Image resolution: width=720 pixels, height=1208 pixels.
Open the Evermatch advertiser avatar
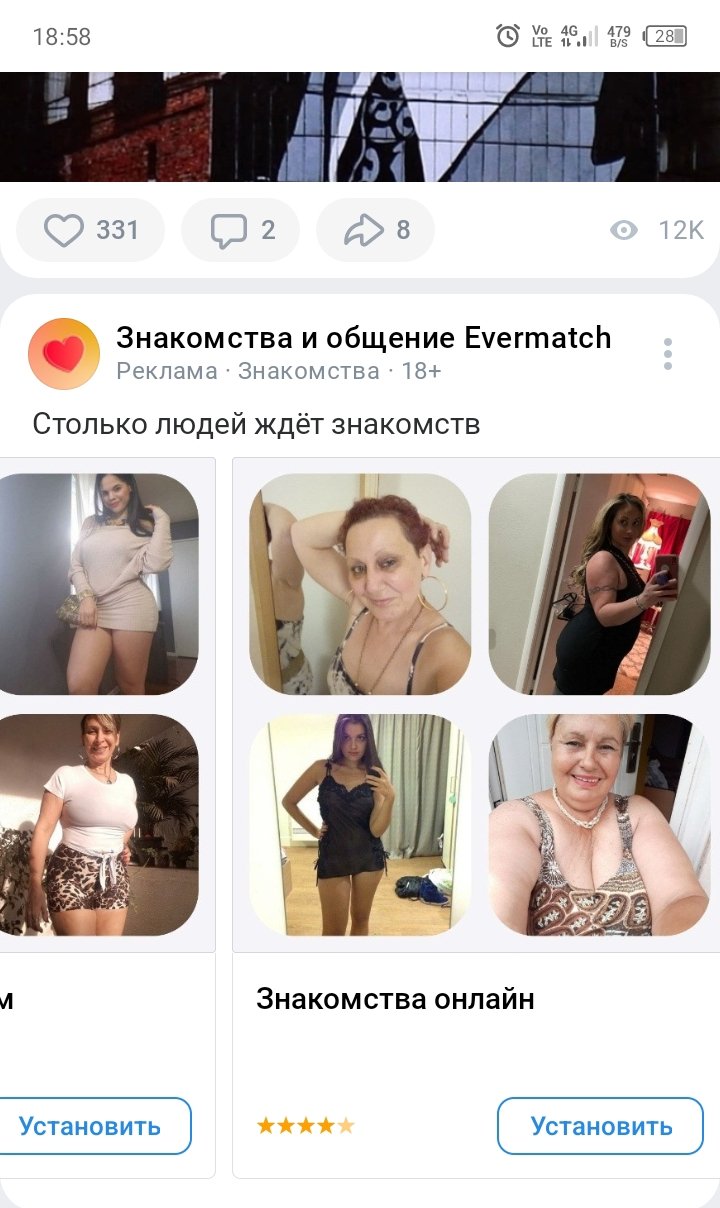click(64, 354)
